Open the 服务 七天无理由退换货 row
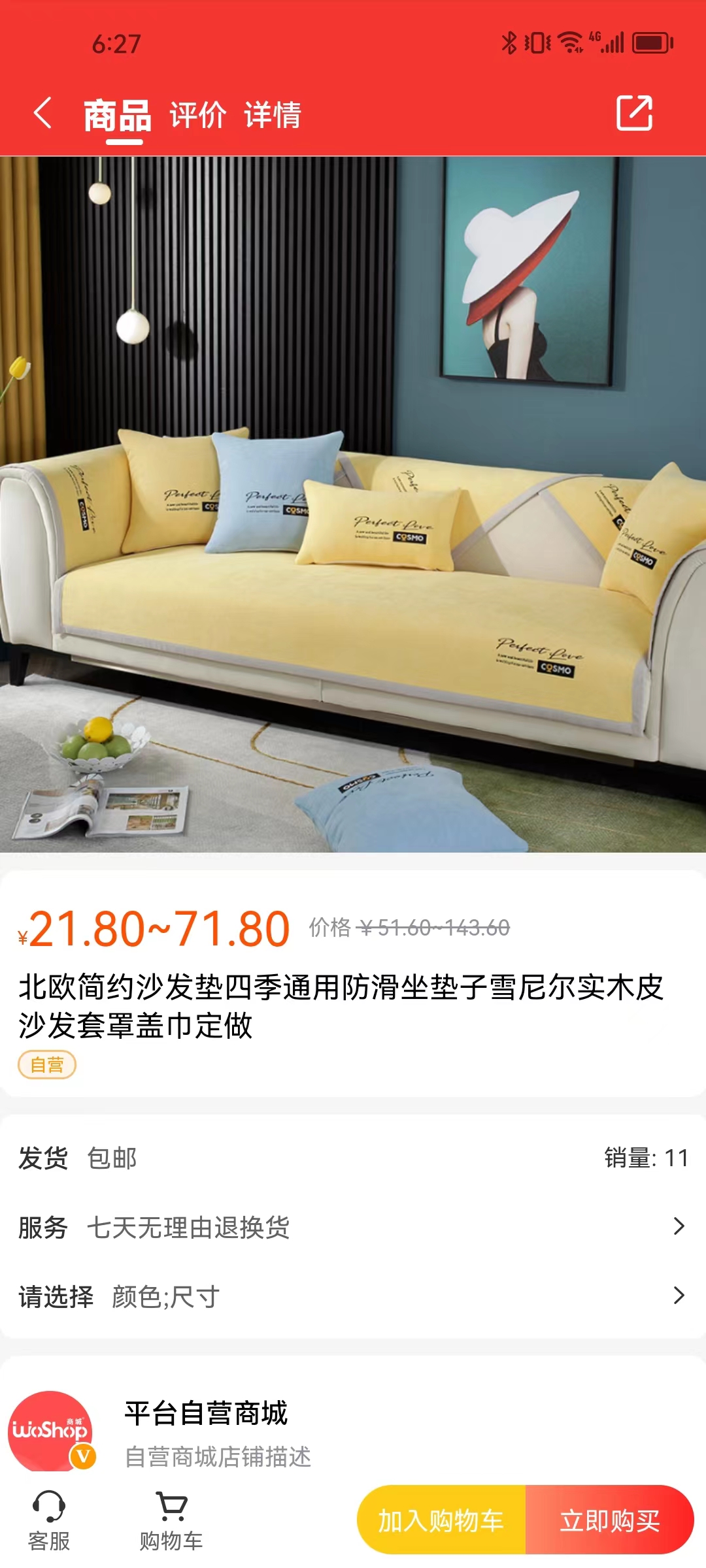This screenshot has height=1568, width=706. pos(353,1227)
